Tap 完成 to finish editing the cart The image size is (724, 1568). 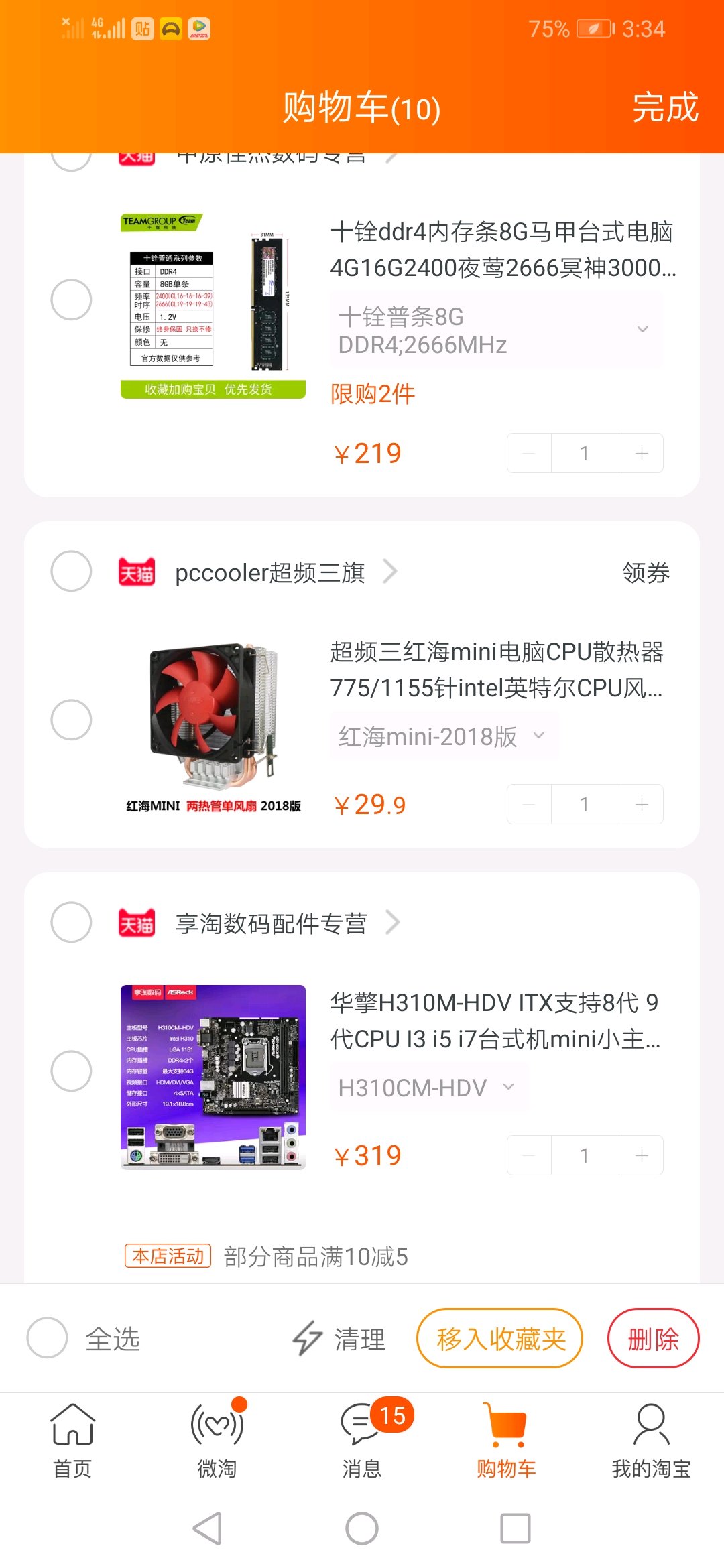click(665, 107)
